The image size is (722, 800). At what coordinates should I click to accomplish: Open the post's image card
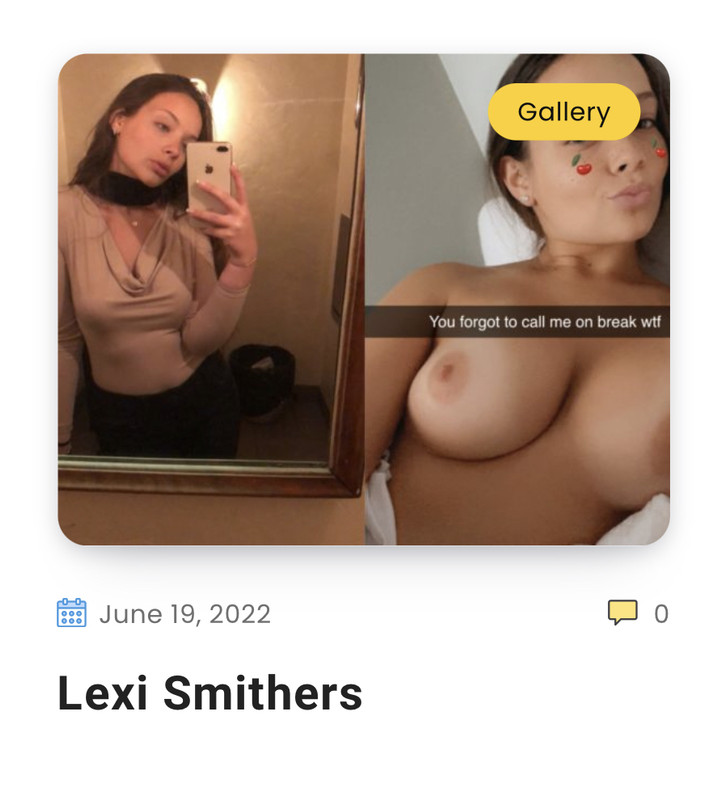click(x=363, y=300)
